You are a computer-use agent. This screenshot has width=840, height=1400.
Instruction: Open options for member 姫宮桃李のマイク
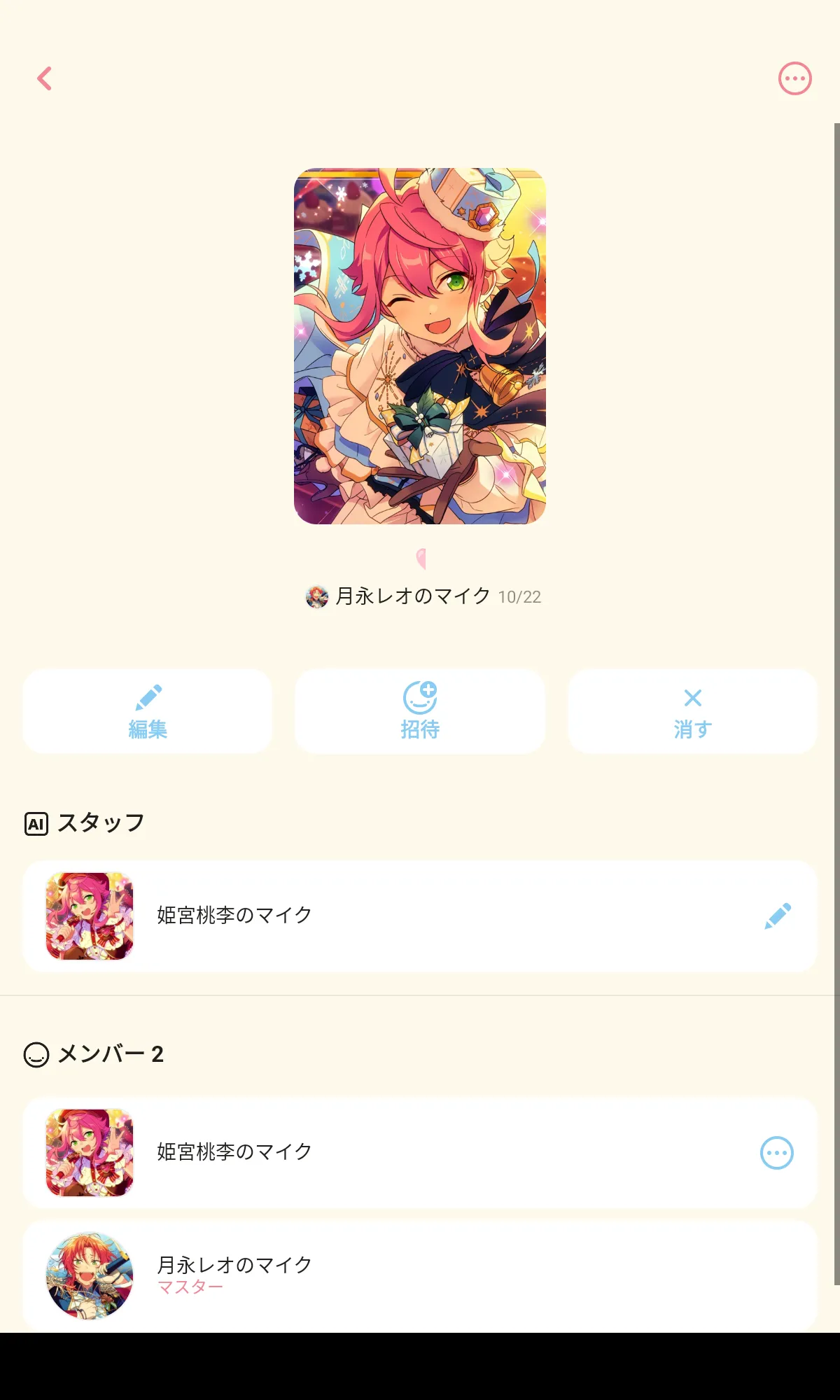(777, 1152)
